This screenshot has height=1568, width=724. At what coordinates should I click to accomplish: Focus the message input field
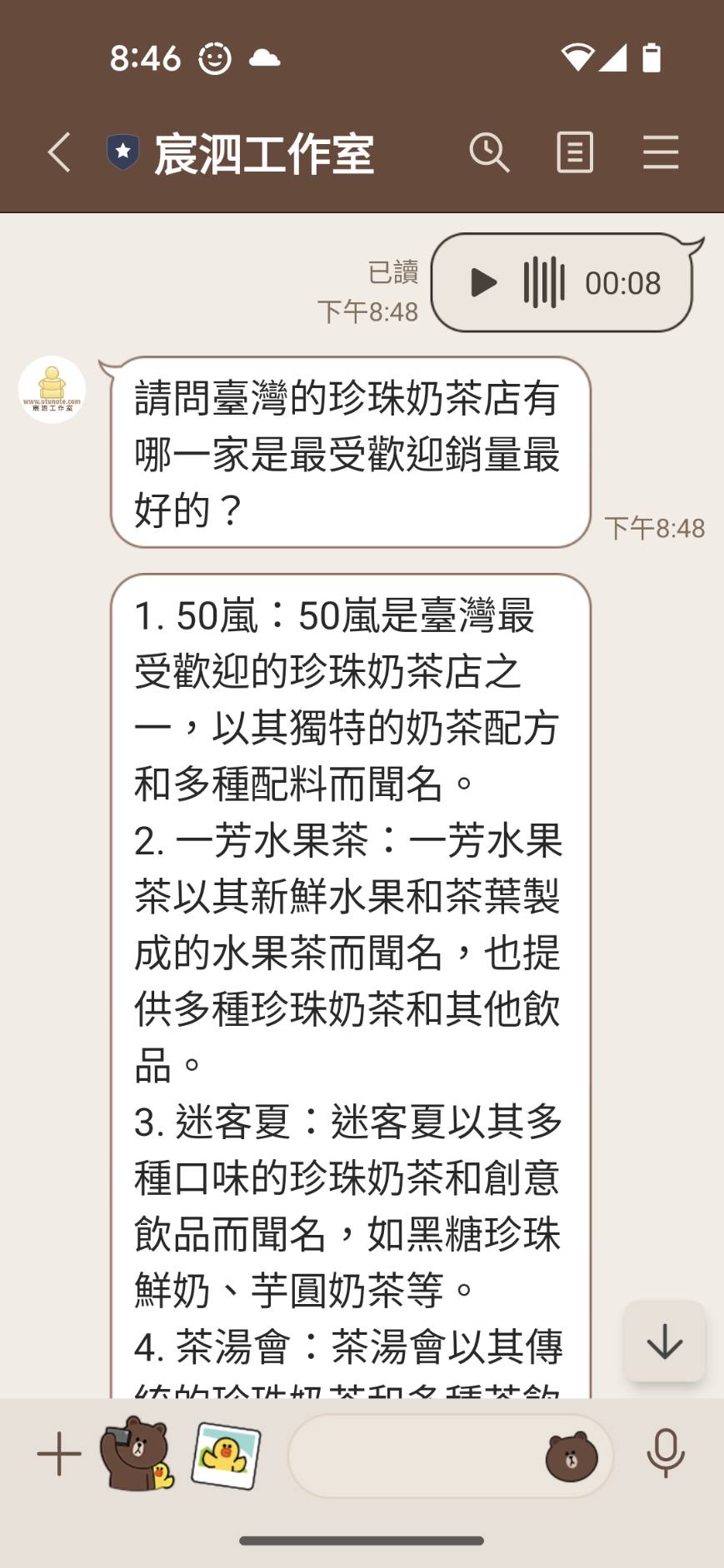coord(412,1456)
